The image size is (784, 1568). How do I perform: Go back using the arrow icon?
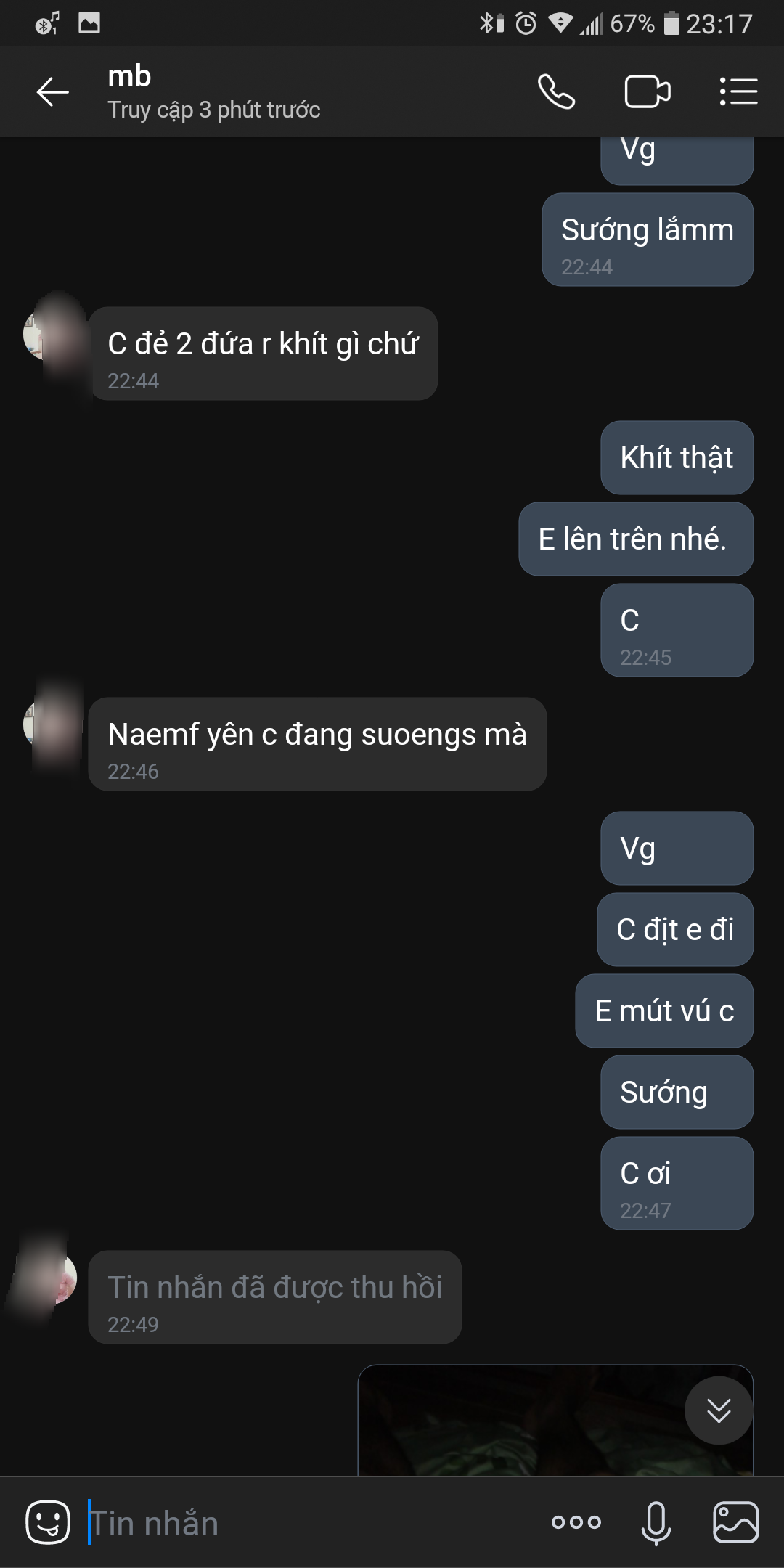(x=52, y=92)
